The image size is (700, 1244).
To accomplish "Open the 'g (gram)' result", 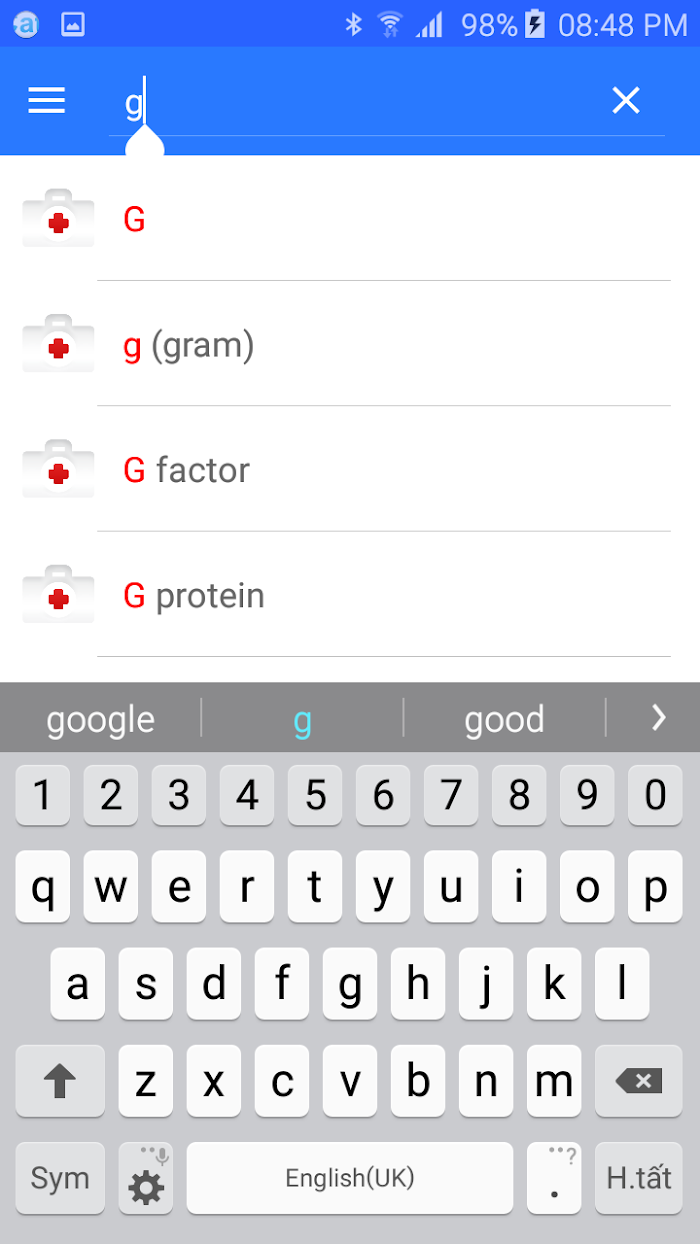I will [350, 344].
